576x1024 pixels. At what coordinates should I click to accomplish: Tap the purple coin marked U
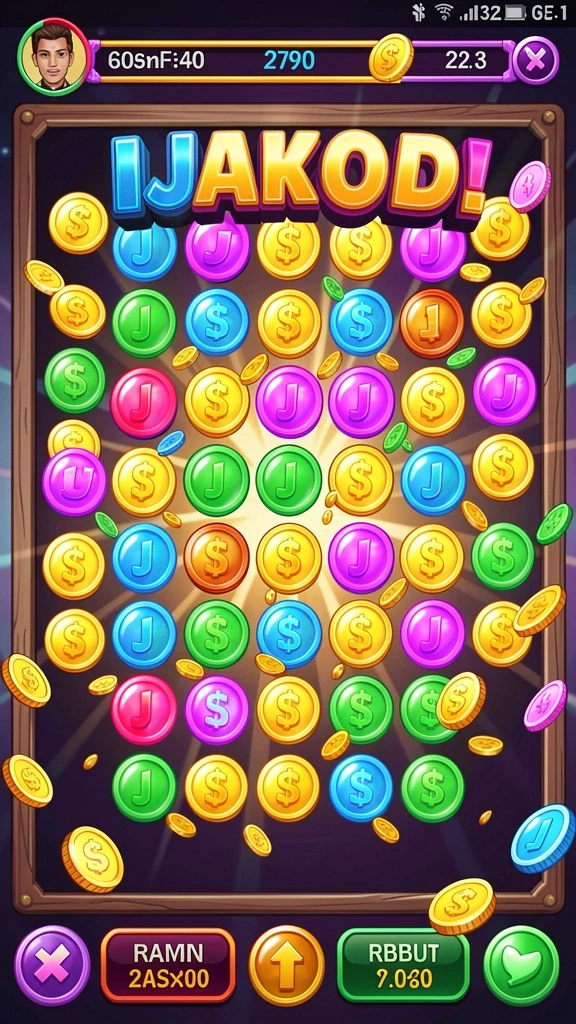click(x=74, y=482)
